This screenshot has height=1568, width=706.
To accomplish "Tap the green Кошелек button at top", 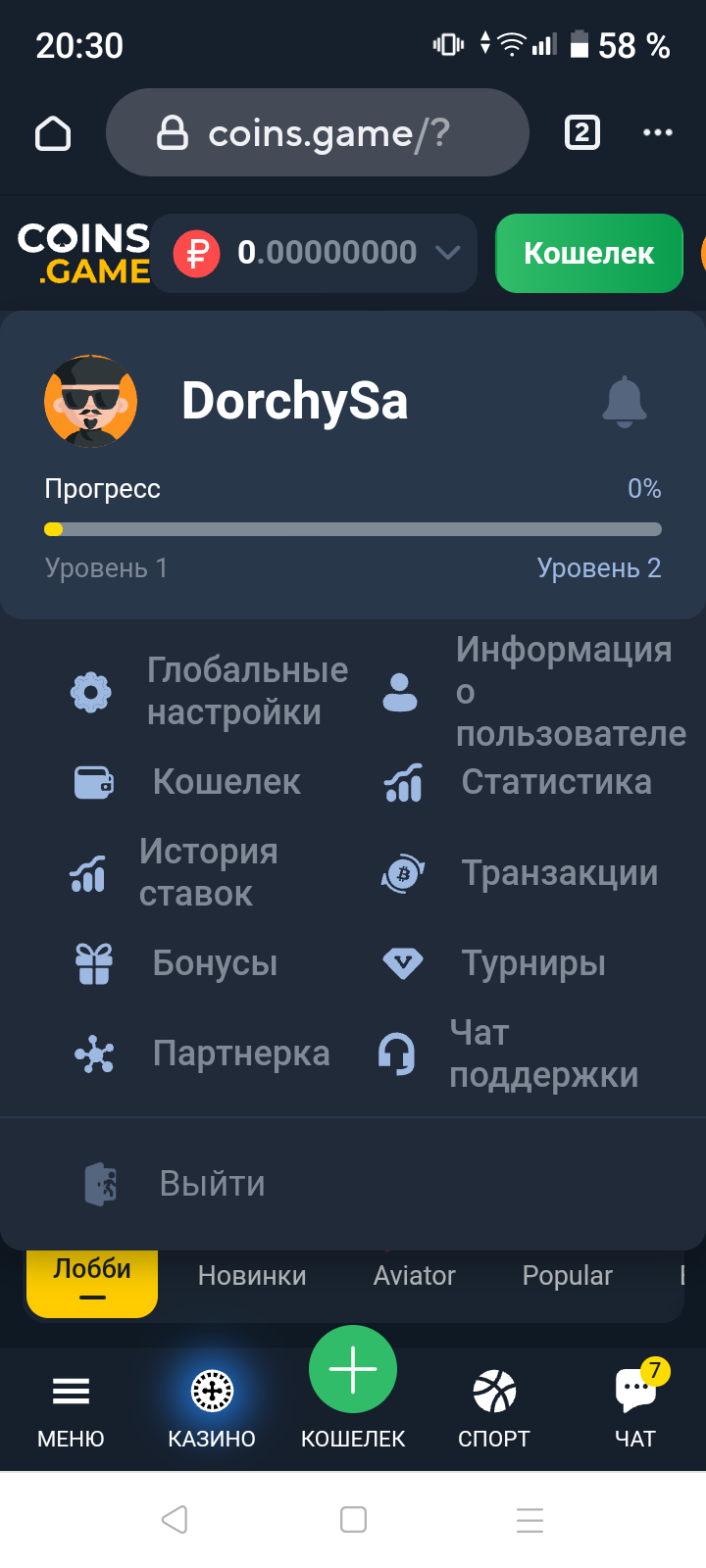I will tap(588, 253).
